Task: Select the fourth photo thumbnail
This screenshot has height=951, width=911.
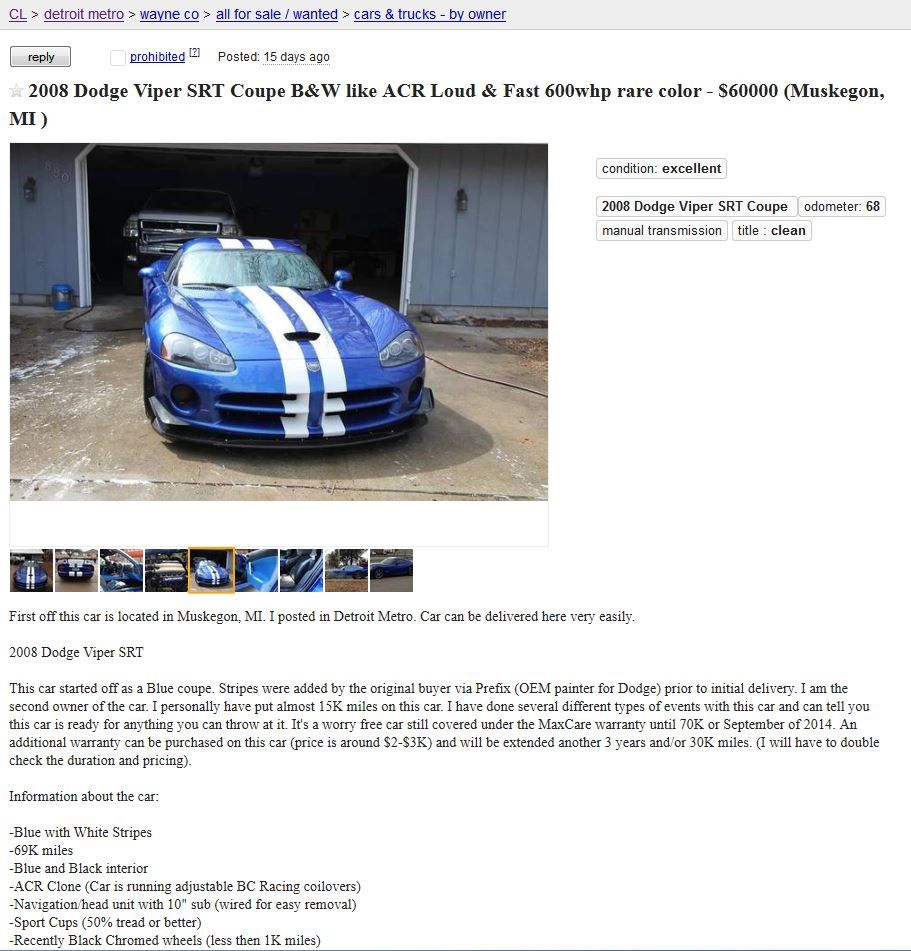Action: tap(166, 570)
